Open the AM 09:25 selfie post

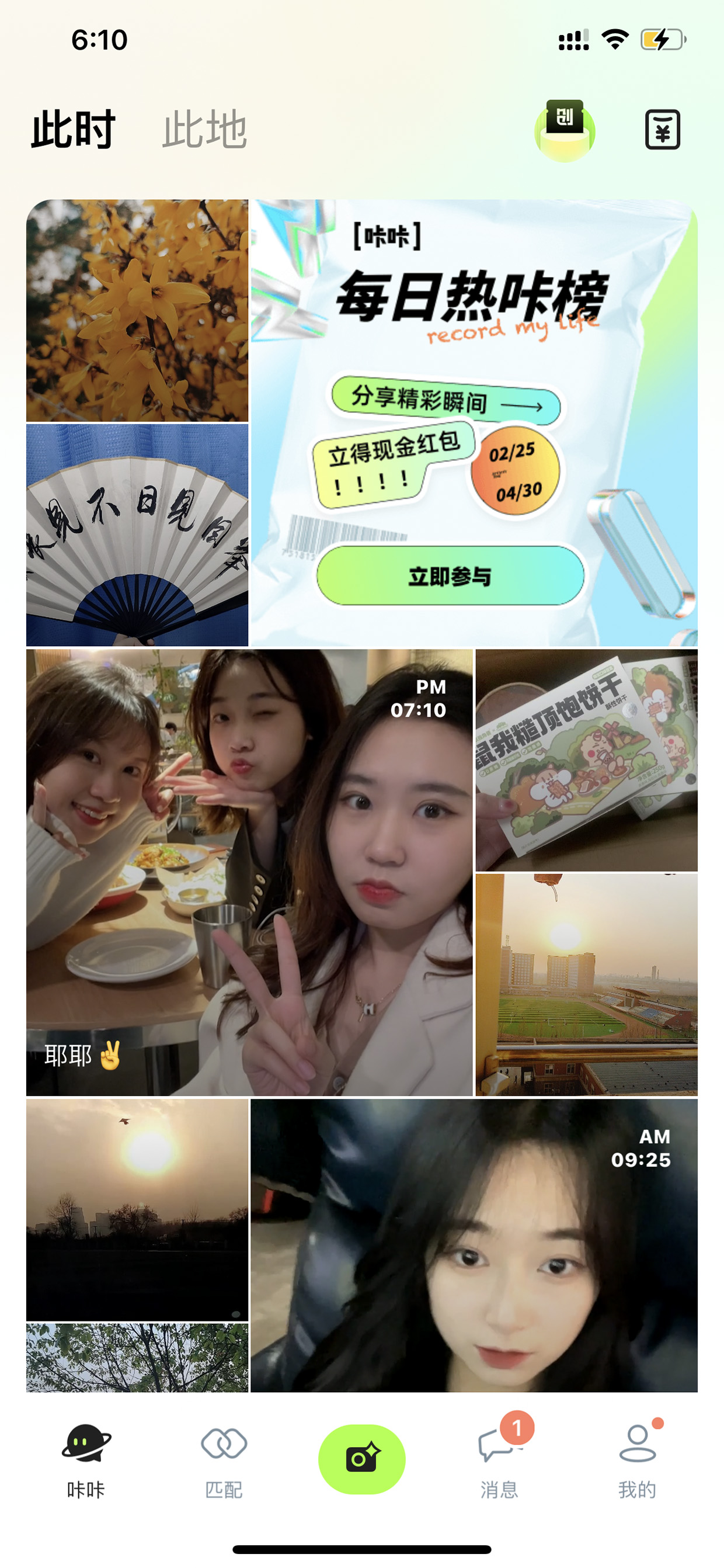[474, 1246]
